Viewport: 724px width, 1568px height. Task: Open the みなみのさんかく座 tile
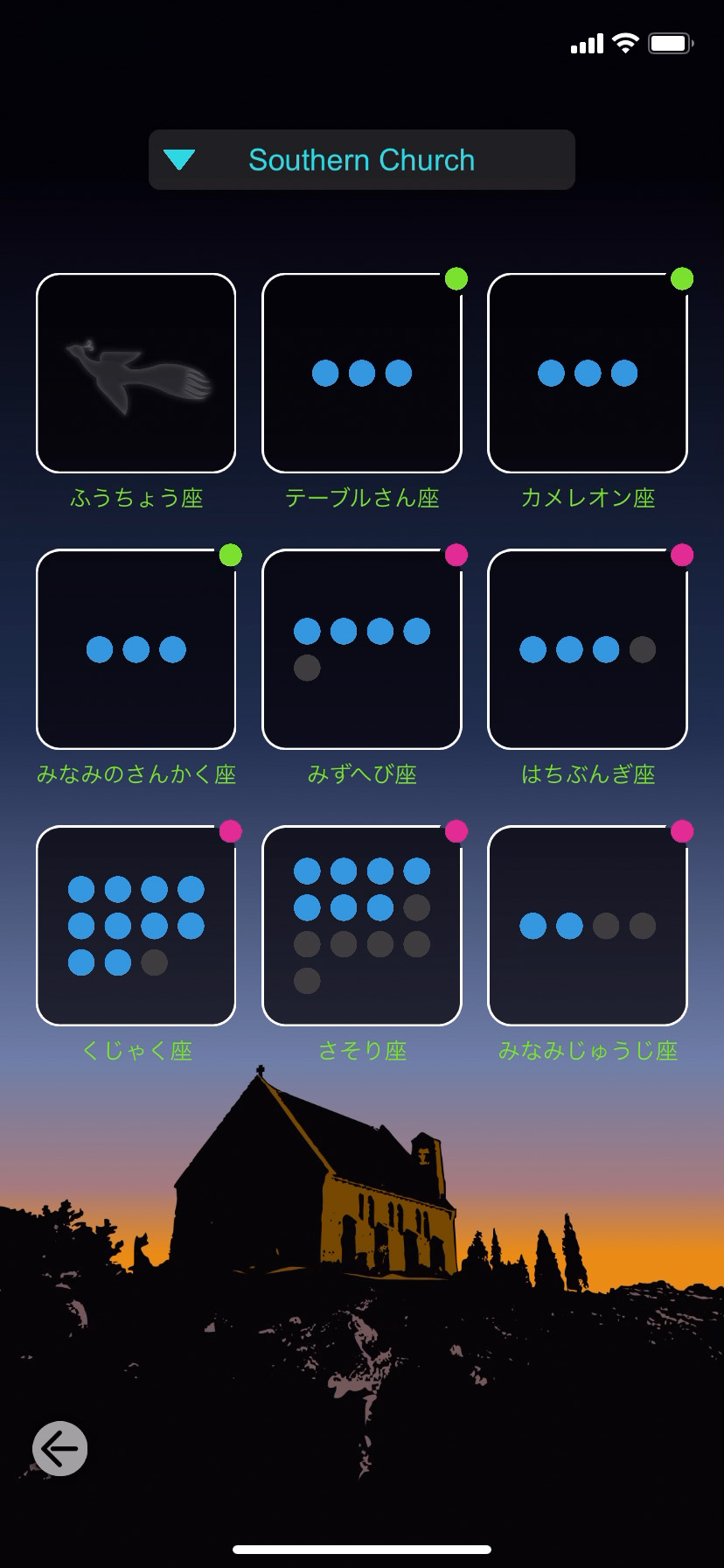click(x=136, y=649)
